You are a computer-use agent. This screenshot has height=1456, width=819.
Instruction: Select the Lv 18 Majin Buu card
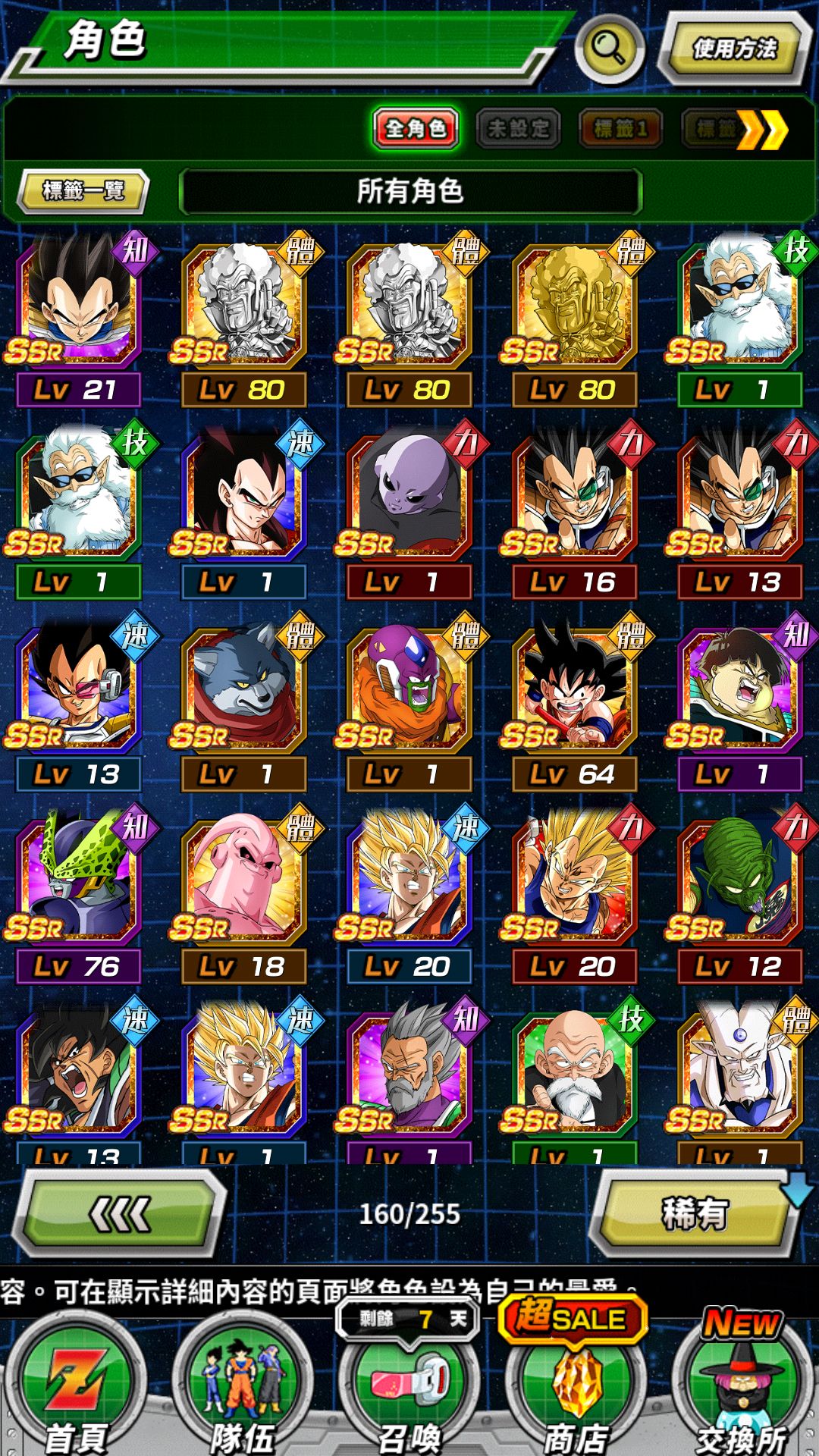click(244, 895)
